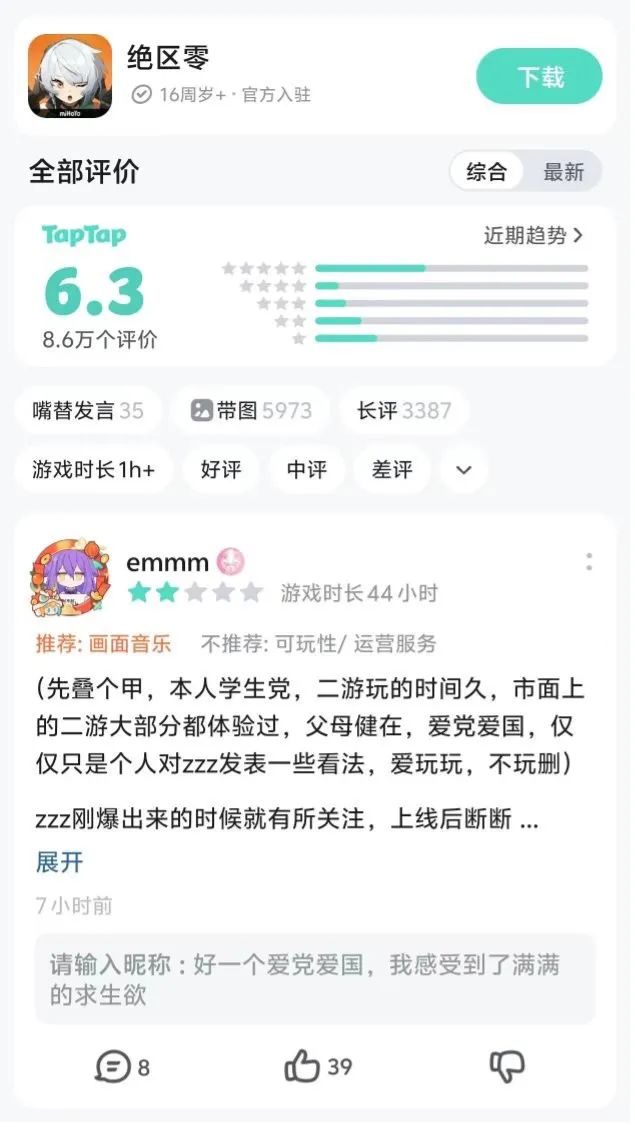The width and height of the screenshot is (635, 1127).
Task: Open 近期趋势 rating trends
Action: tap(533, 236)
